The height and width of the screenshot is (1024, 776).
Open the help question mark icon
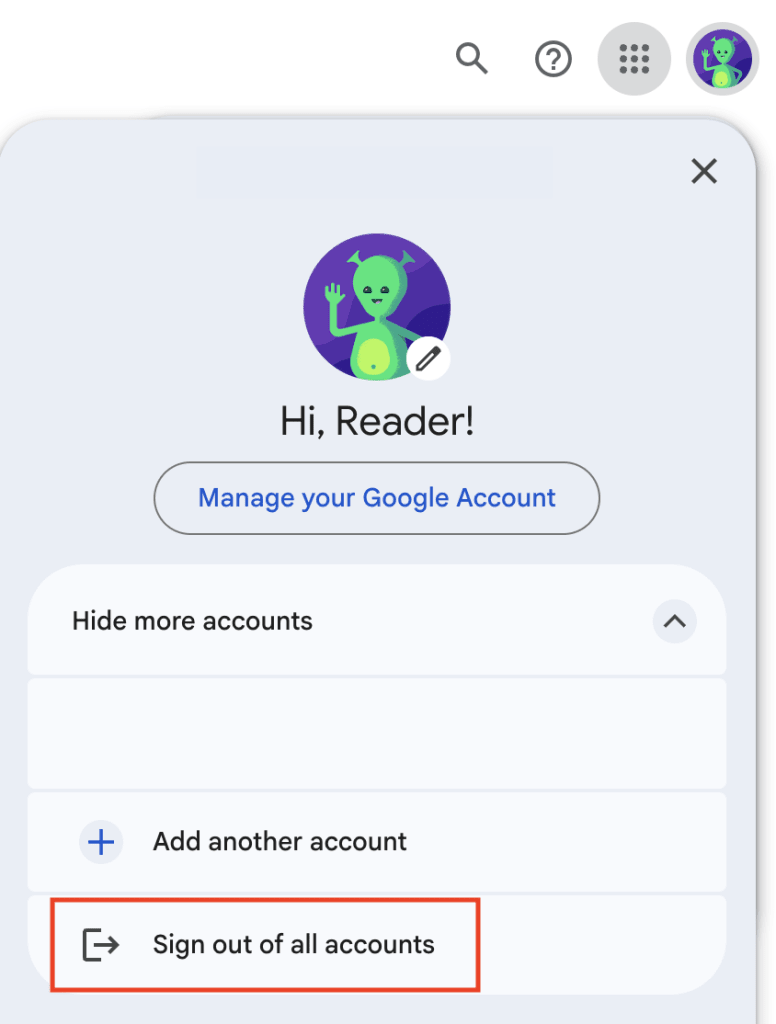[553, 60]
